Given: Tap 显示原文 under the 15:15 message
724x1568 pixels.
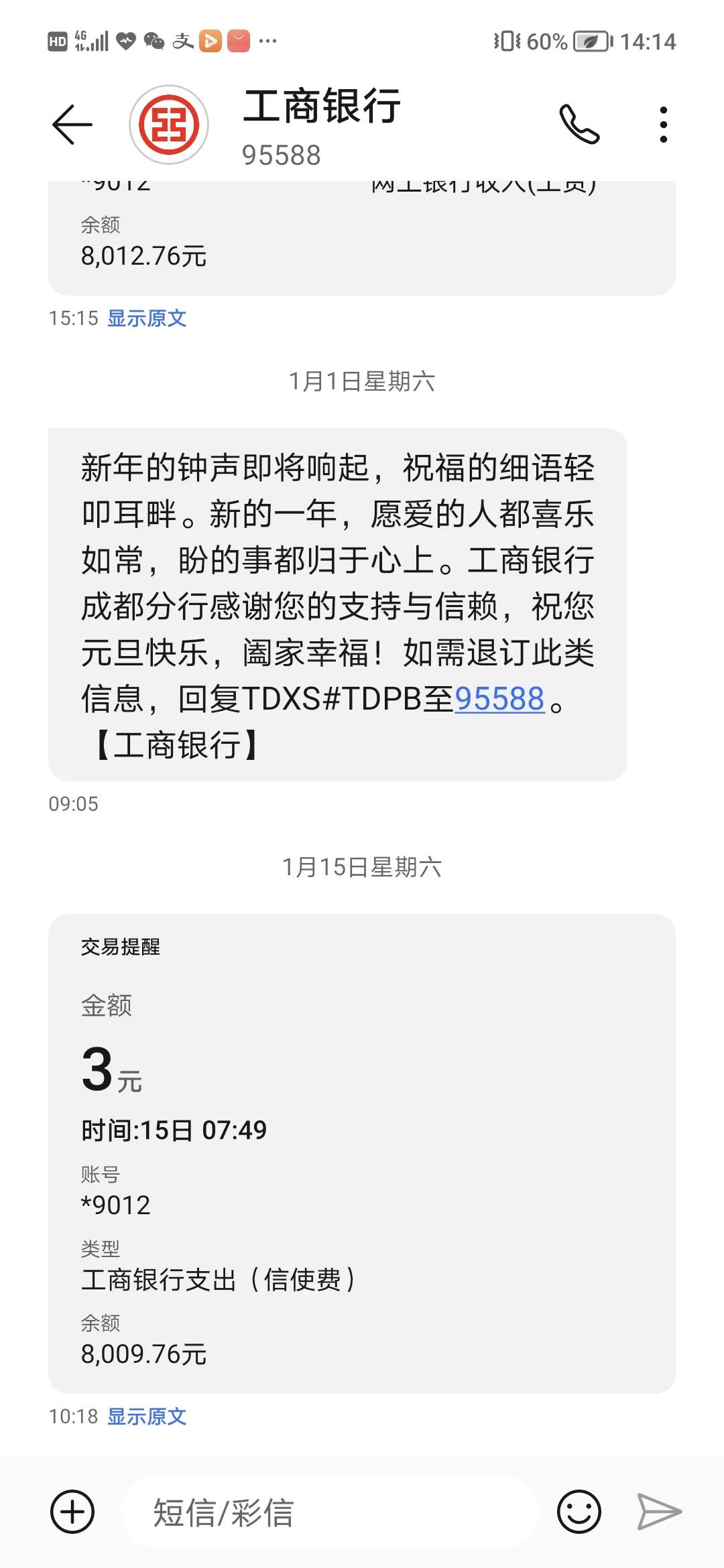Looking at the screenshot, I should click(x=147, y=318).
